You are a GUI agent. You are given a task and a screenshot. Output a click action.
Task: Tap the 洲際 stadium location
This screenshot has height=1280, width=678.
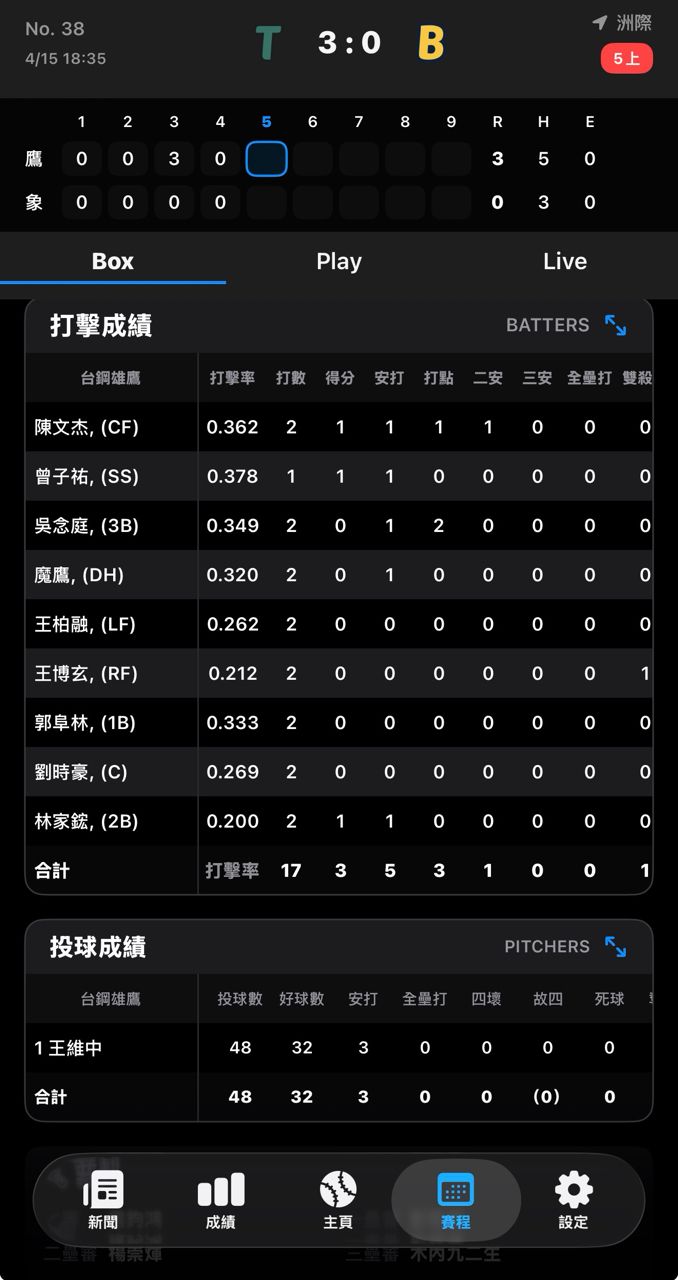622,23
